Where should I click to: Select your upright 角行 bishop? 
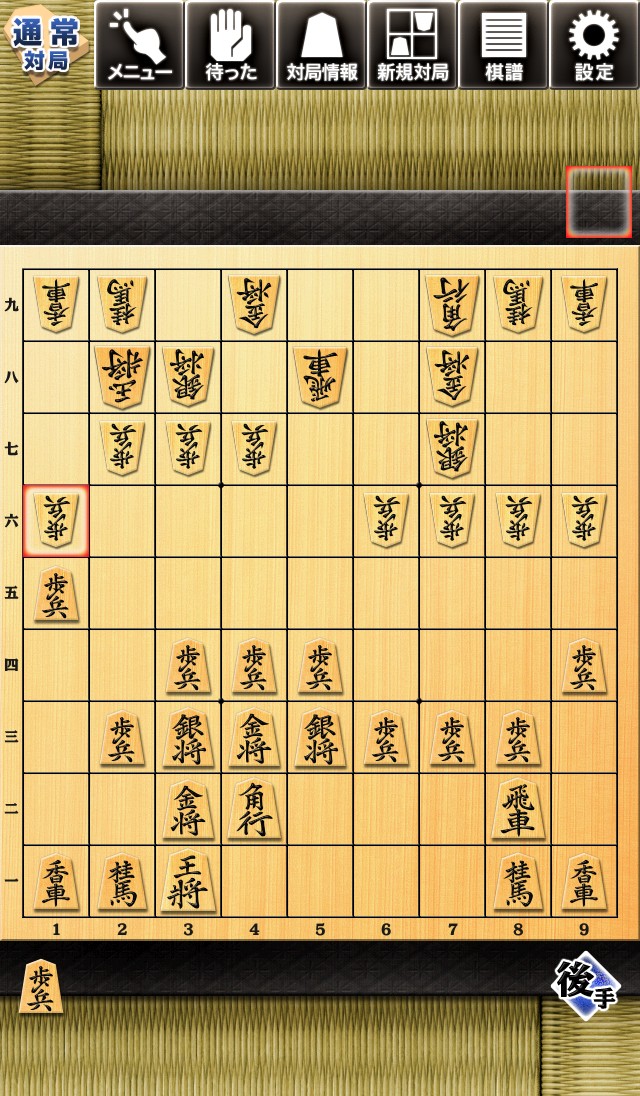(254, 809)
